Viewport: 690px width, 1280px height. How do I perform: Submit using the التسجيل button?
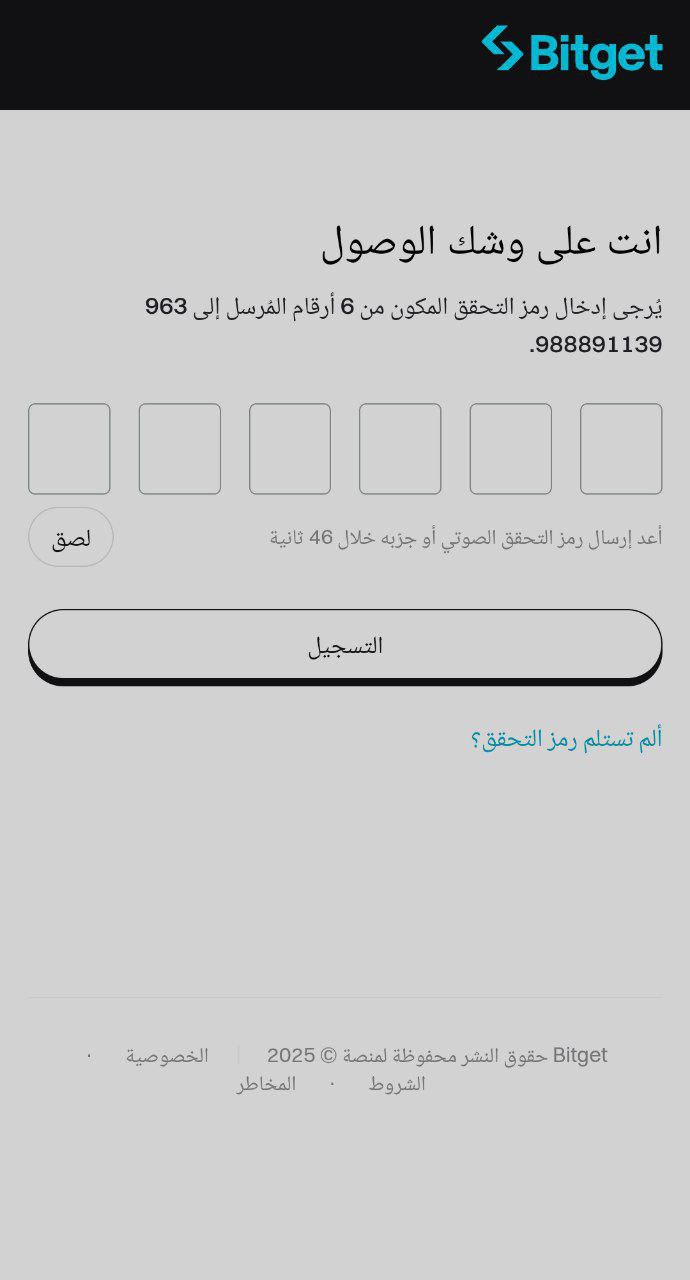[345, 646]
